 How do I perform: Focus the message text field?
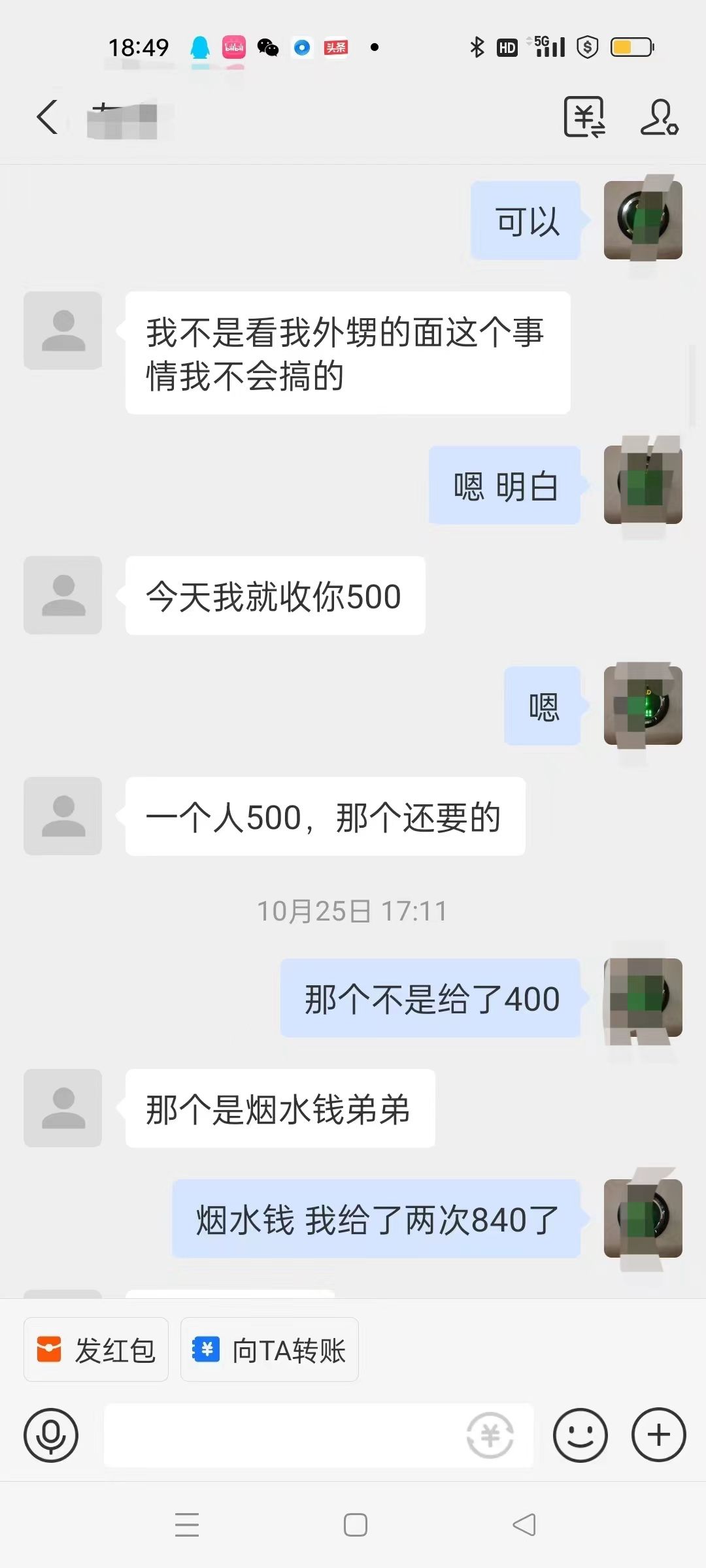(281, 1435)
